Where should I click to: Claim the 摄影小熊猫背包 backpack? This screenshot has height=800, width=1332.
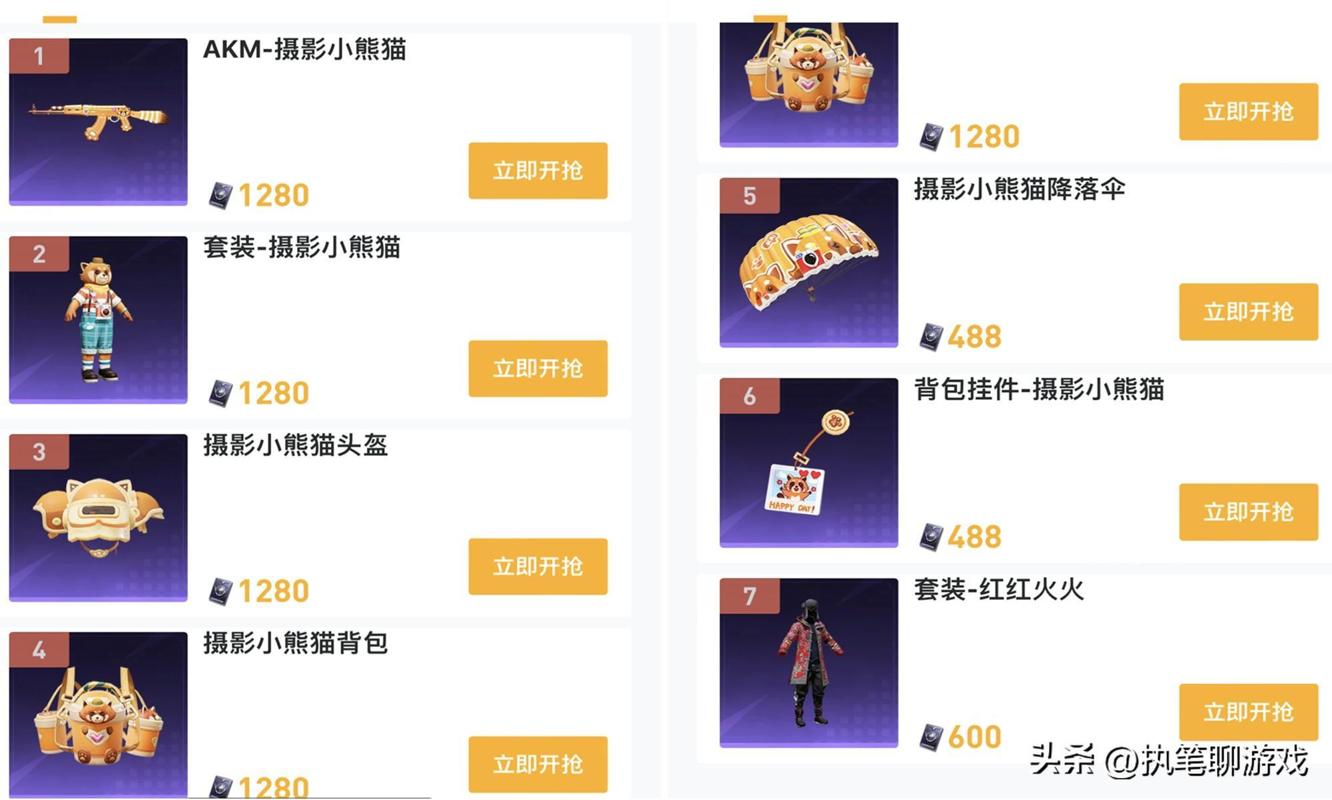(538, 764)
